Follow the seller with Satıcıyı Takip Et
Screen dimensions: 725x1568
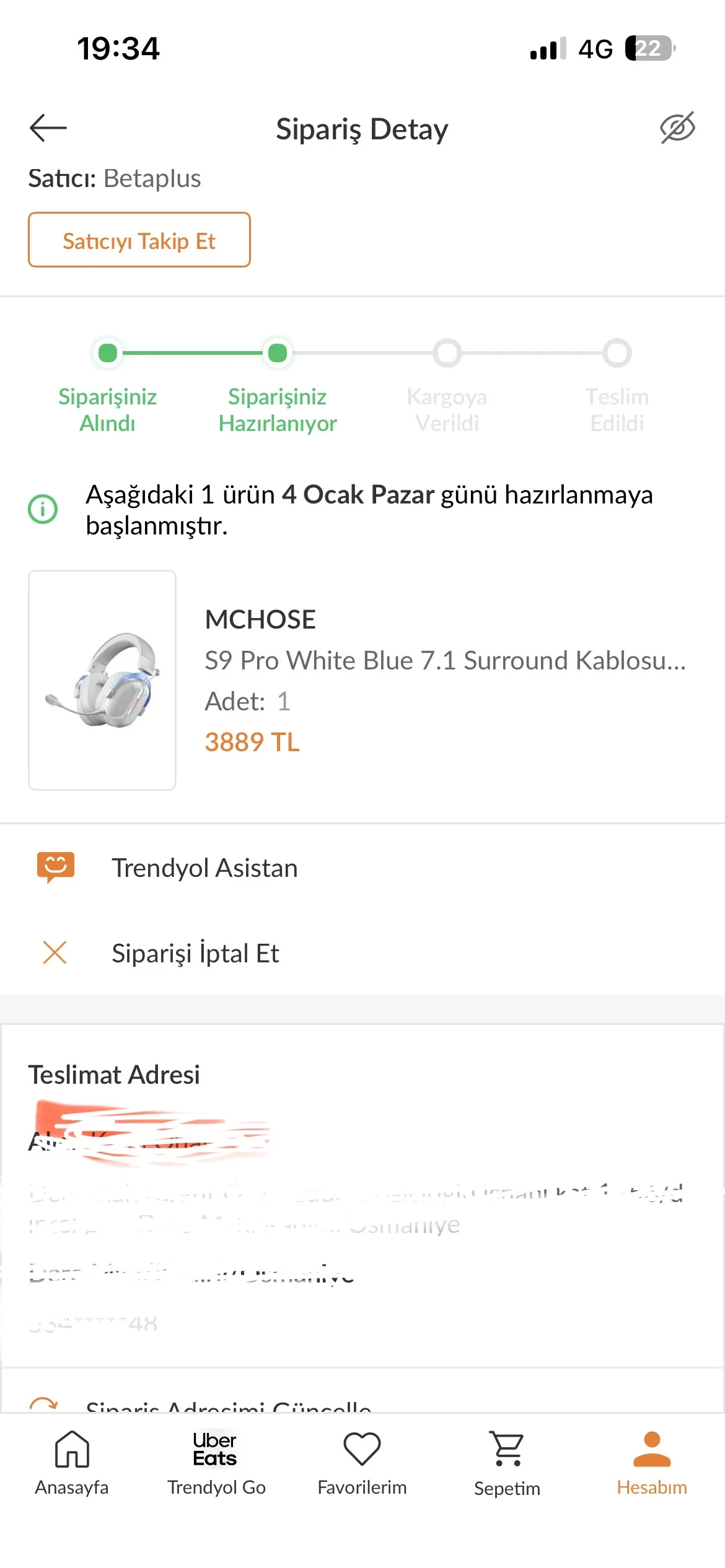pyautogui.click(x=139, y=240)
